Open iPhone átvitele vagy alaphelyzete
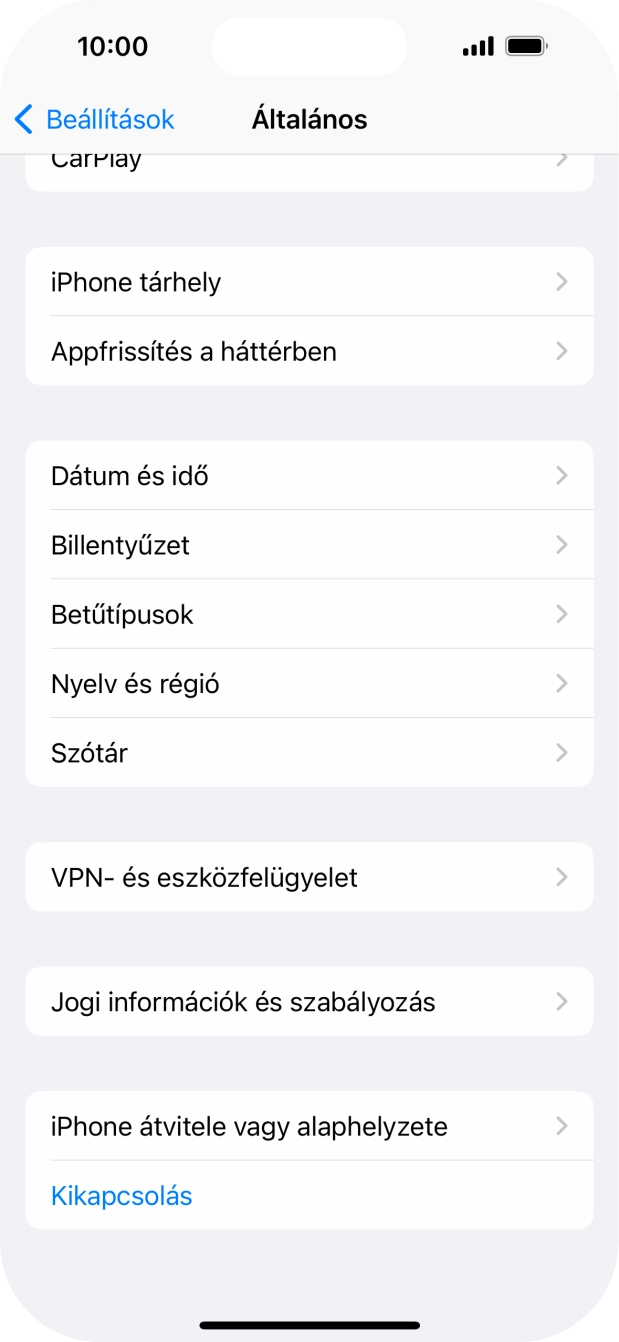 pyautogui.click(x=308, y=1126)
